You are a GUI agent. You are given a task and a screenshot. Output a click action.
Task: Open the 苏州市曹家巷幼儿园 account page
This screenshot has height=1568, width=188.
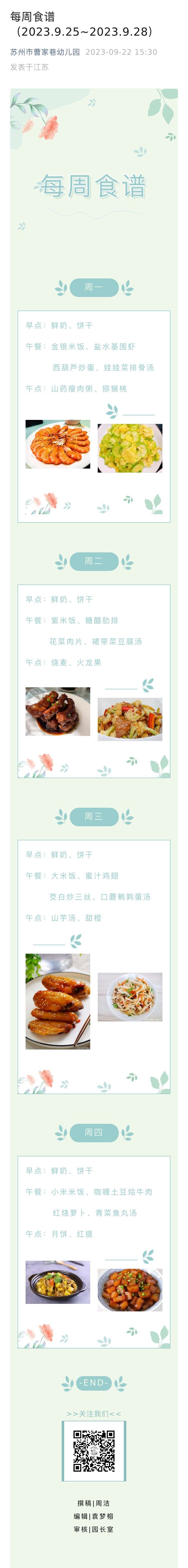(x=45, y=52)
